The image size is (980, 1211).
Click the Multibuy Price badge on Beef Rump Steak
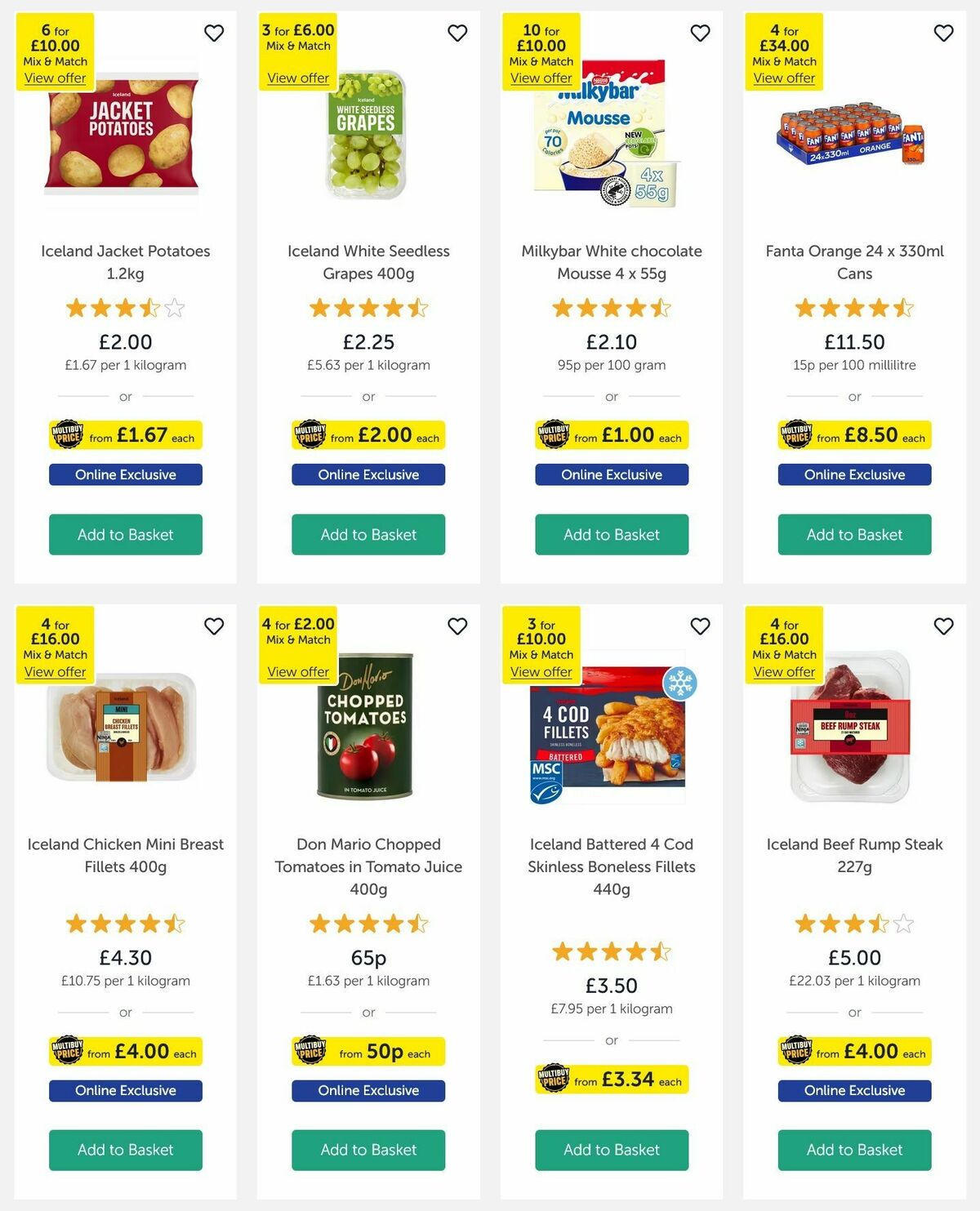(854, 1052)
